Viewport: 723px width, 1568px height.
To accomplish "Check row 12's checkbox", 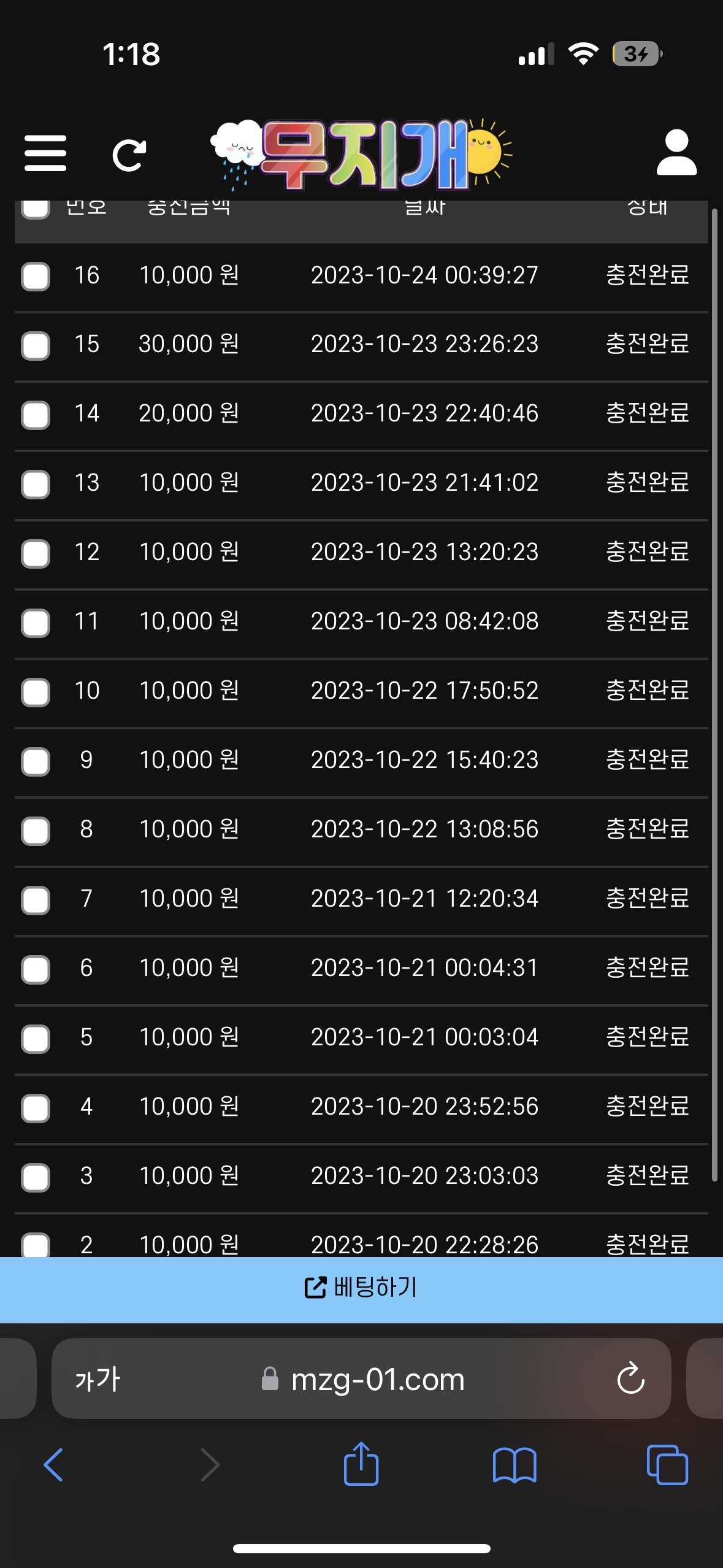I will [36, 553].
